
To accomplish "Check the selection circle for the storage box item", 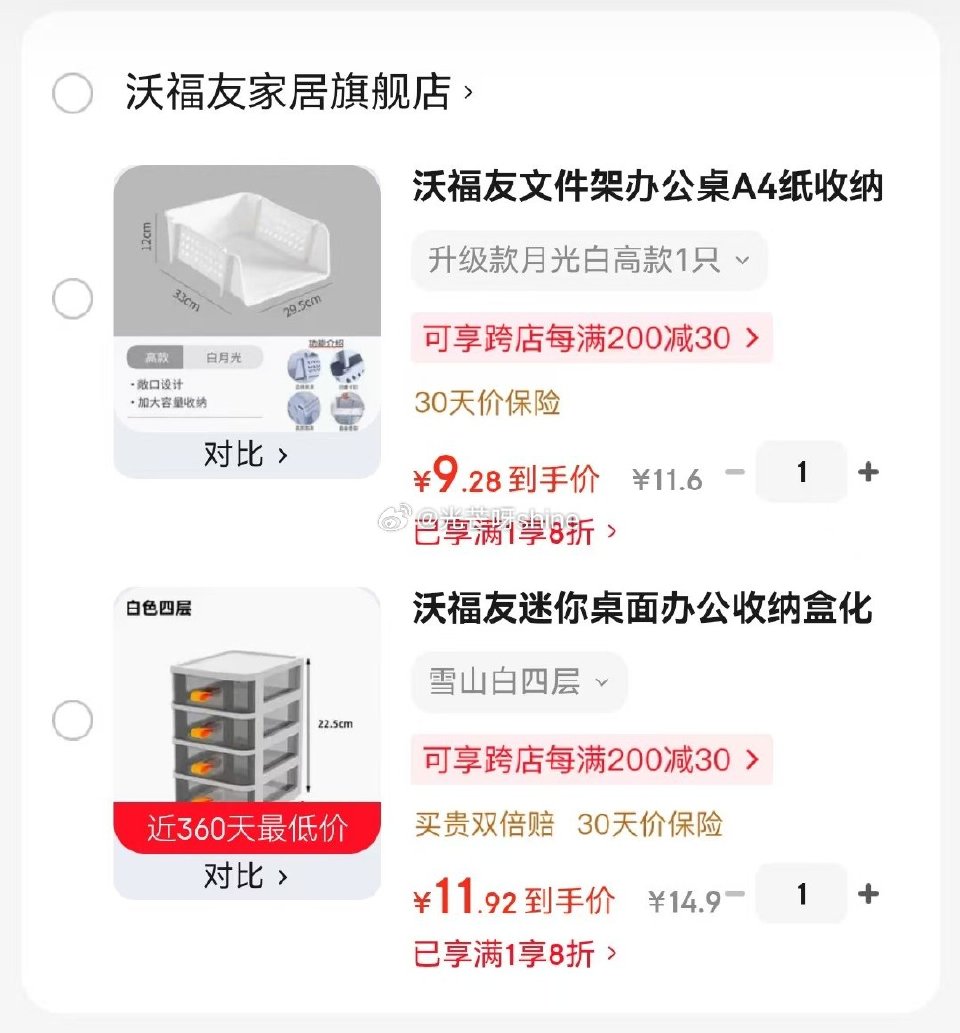I will (x=71, y=719).
